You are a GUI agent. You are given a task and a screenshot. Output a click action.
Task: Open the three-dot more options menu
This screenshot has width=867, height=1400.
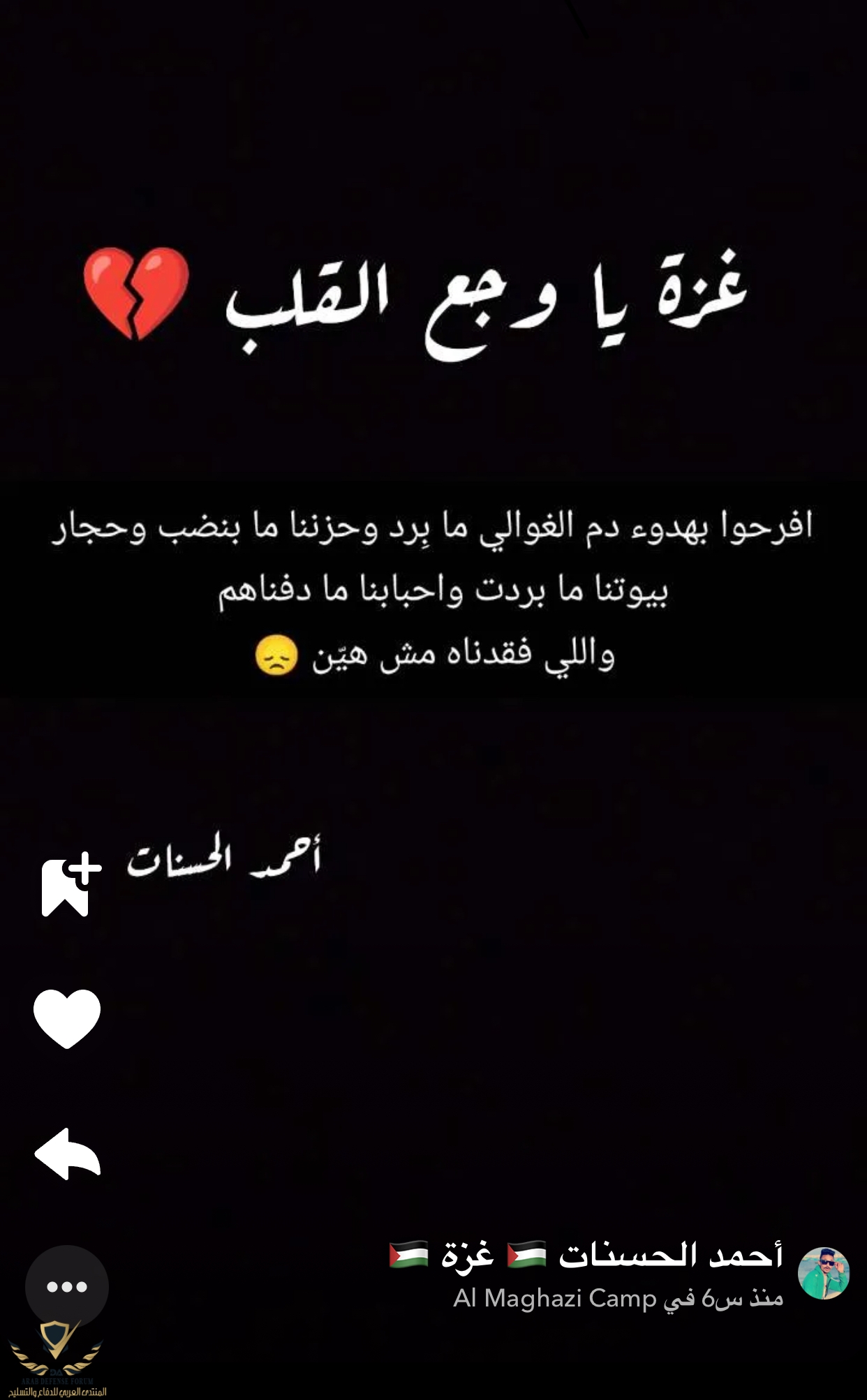pos(67,1286)
